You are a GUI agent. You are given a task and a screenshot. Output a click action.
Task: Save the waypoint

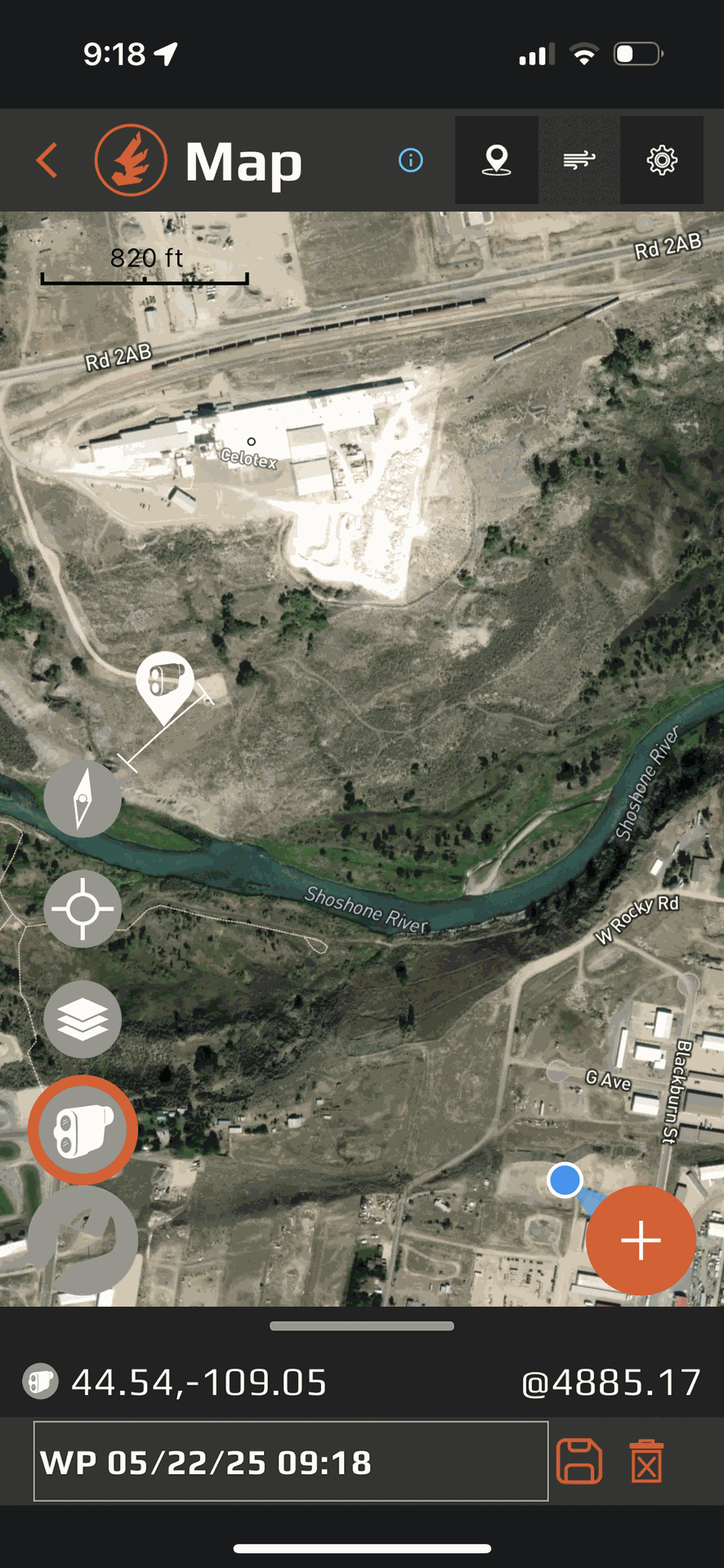pos(579,1462)
